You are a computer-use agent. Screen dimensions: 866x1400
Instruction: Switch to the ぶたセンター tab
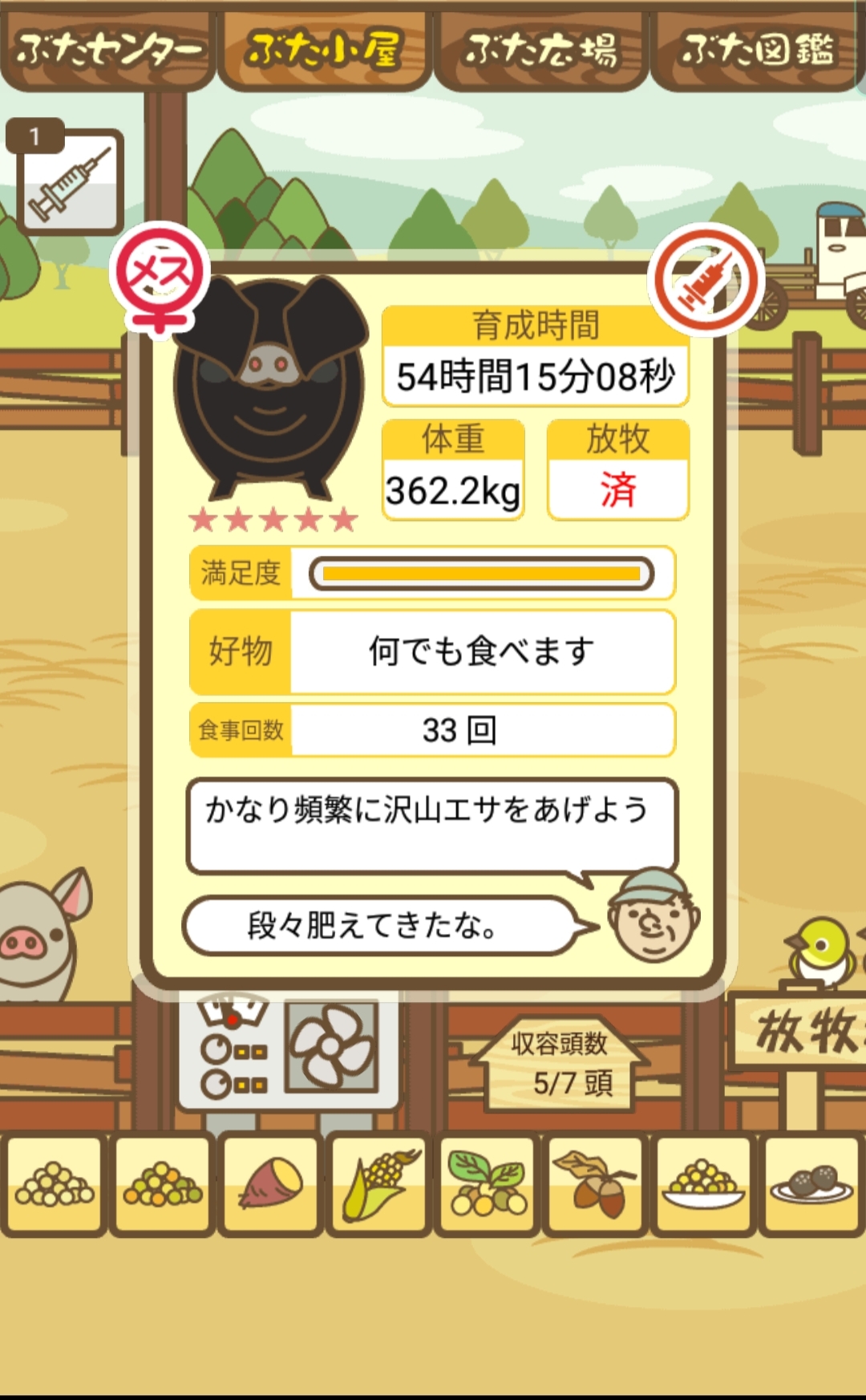tap(108, 50)
